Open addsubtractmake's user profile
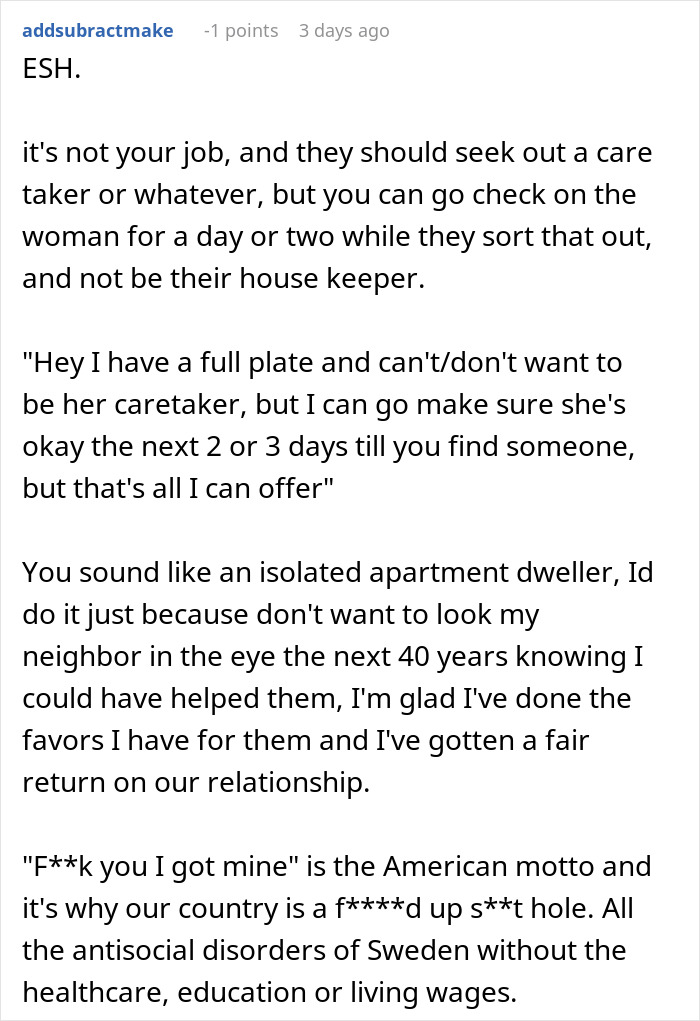The height and width of the screenshot is (1021, 700). coord(98,31)
